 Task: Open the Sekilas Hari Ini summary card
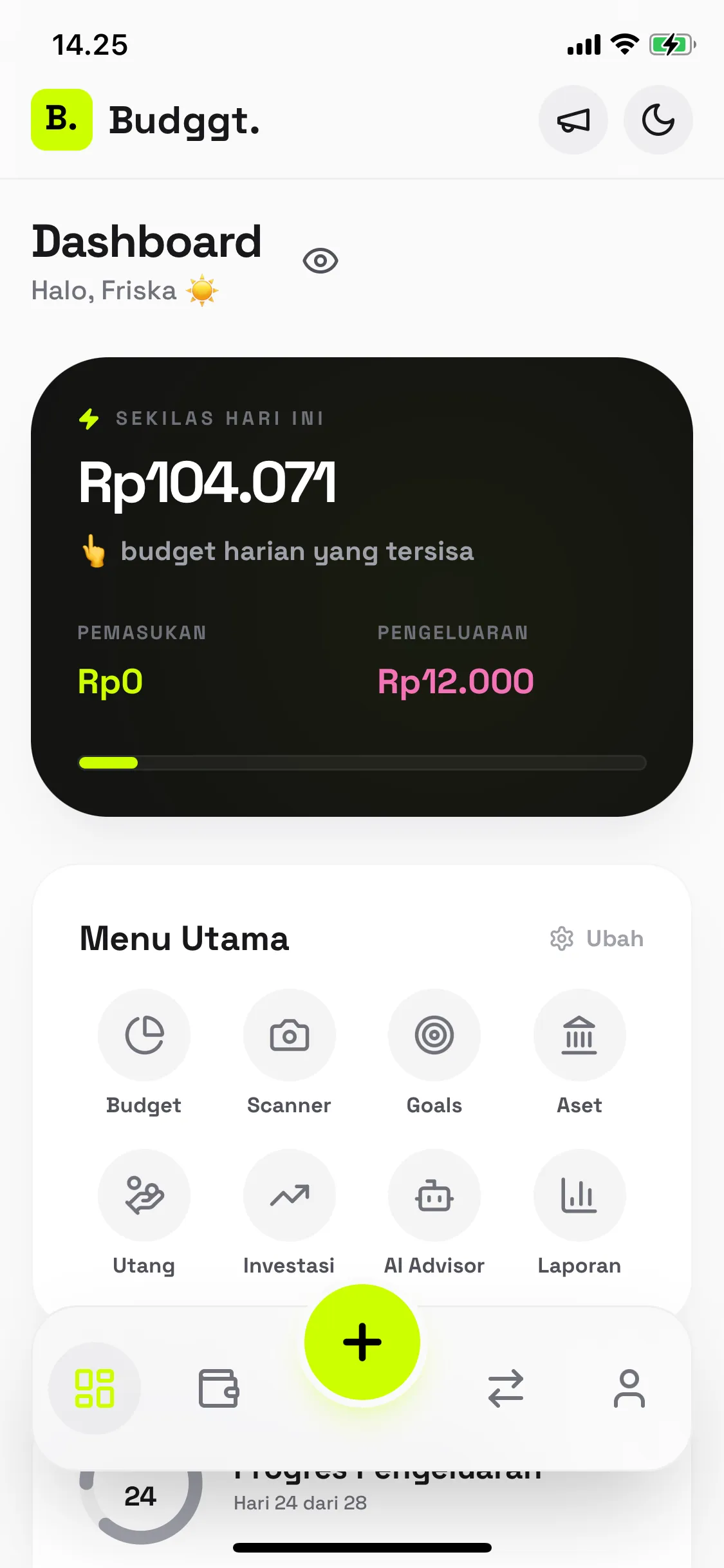pyautogui.click(x=362, y=586)
